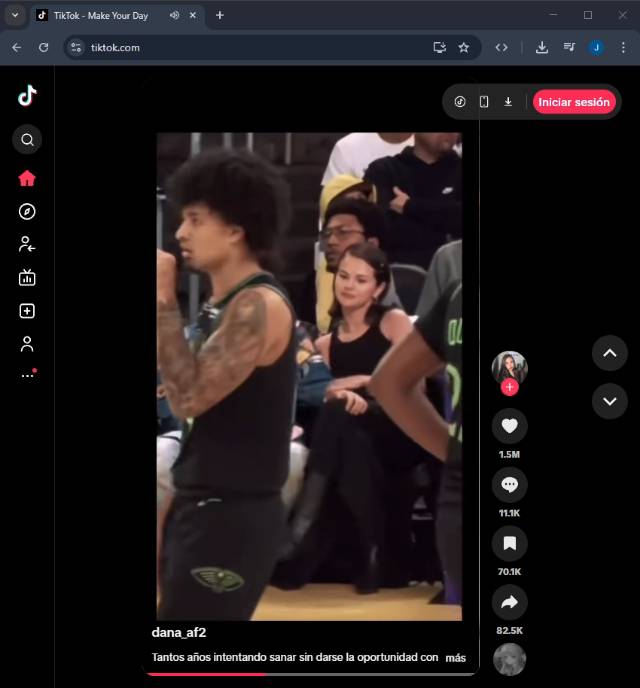Open the TikTok search icon

click(x=27, y=140)
